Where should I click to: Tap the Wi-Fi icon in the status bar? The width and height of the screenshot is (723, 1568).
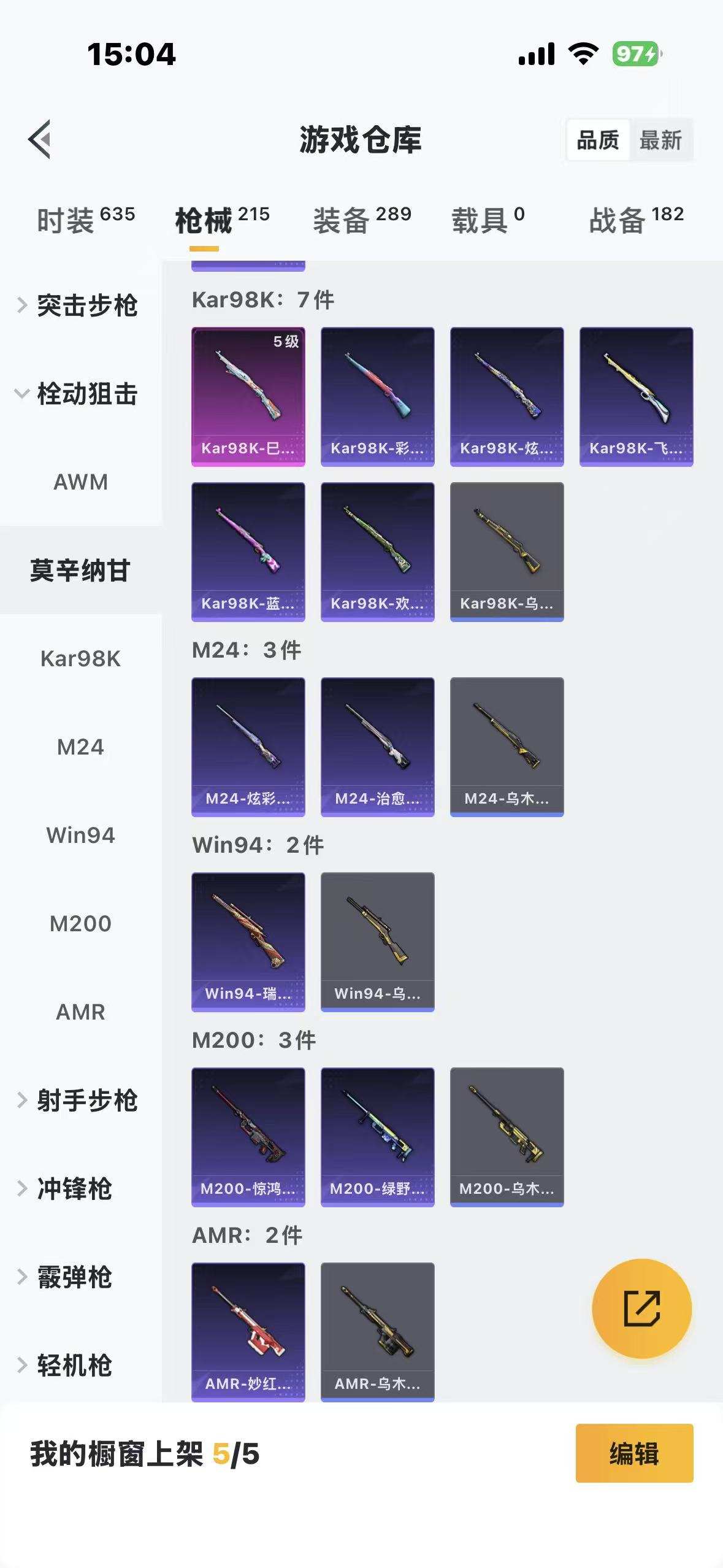[581, 55]
